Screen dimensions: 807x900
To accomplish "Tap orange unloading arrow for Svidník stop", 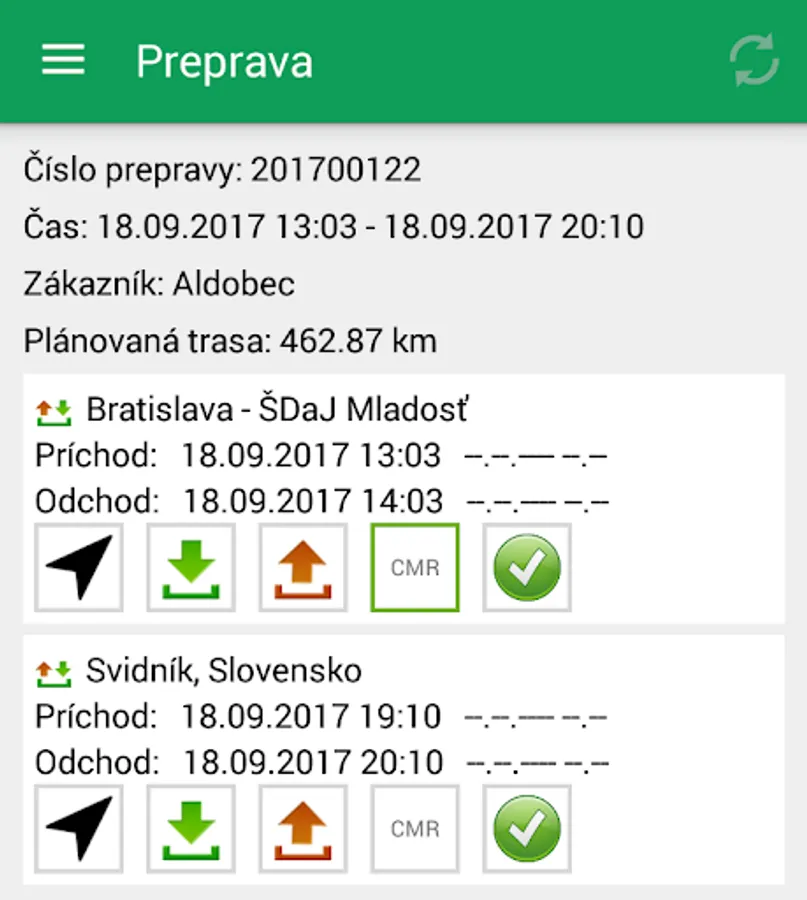I will click(303, 829).
